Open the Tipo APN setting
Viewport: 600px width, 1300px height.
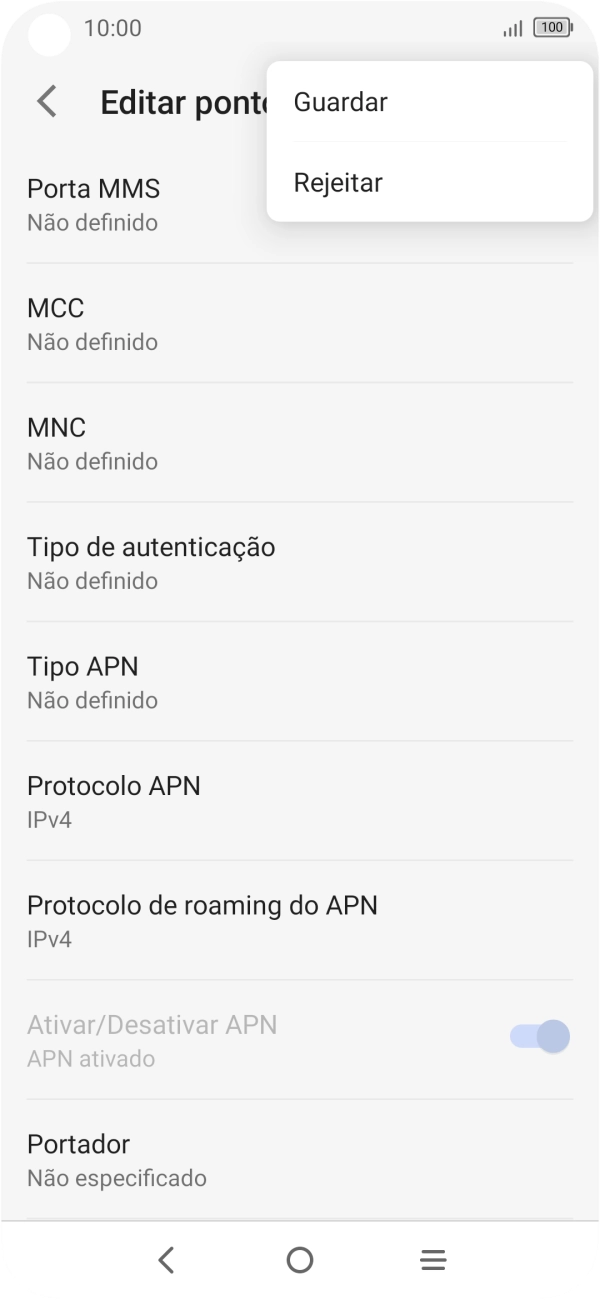point(300,682)
